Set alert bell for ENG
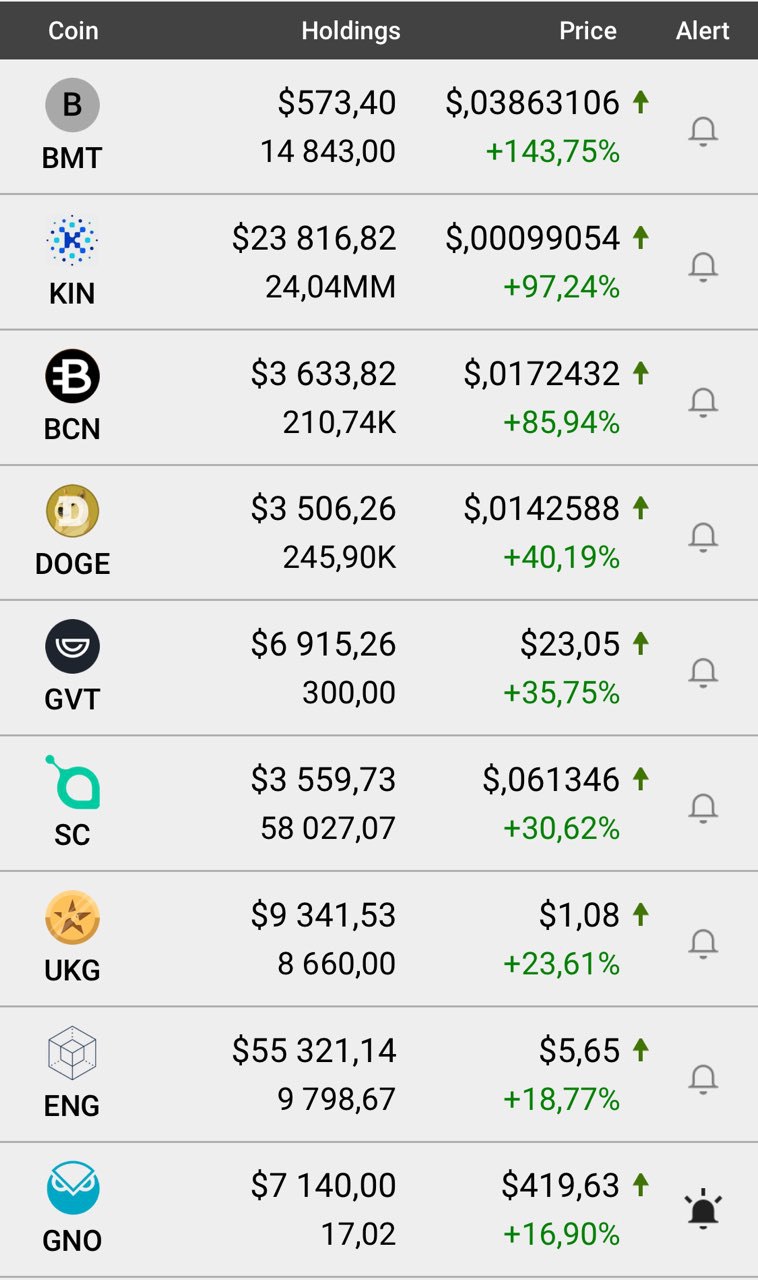758x1280 pixels. click(x=703, y=1079)
